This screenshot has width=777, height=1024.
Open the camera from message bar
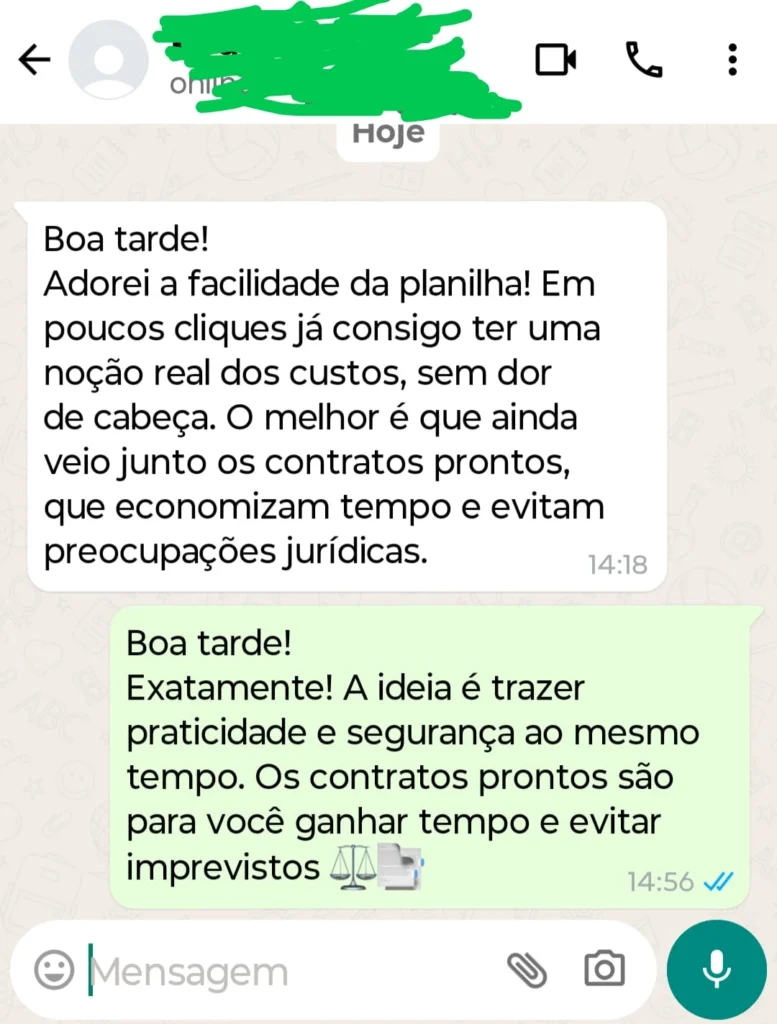[604, 969]
